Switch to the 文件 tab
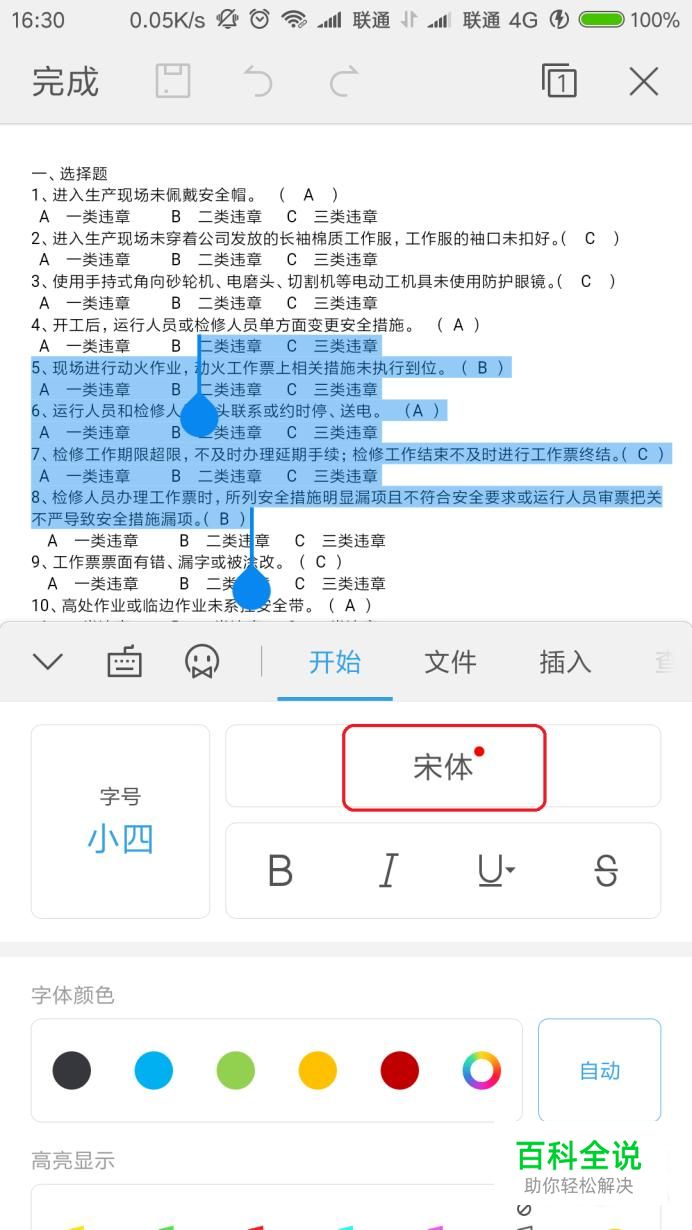692x1230 pixels. tap(450, 662)
